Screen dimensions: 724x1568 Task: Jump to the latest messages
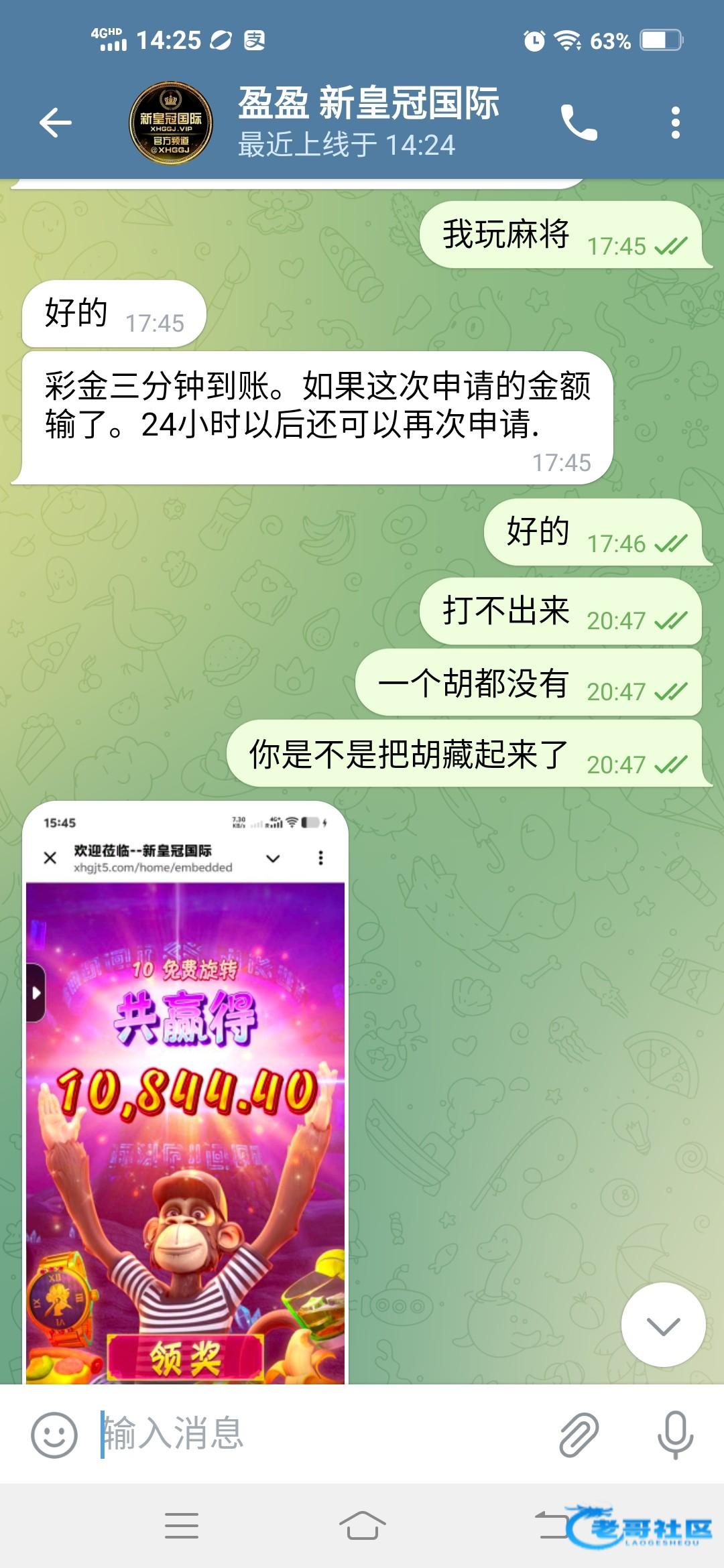point(663,1325)
